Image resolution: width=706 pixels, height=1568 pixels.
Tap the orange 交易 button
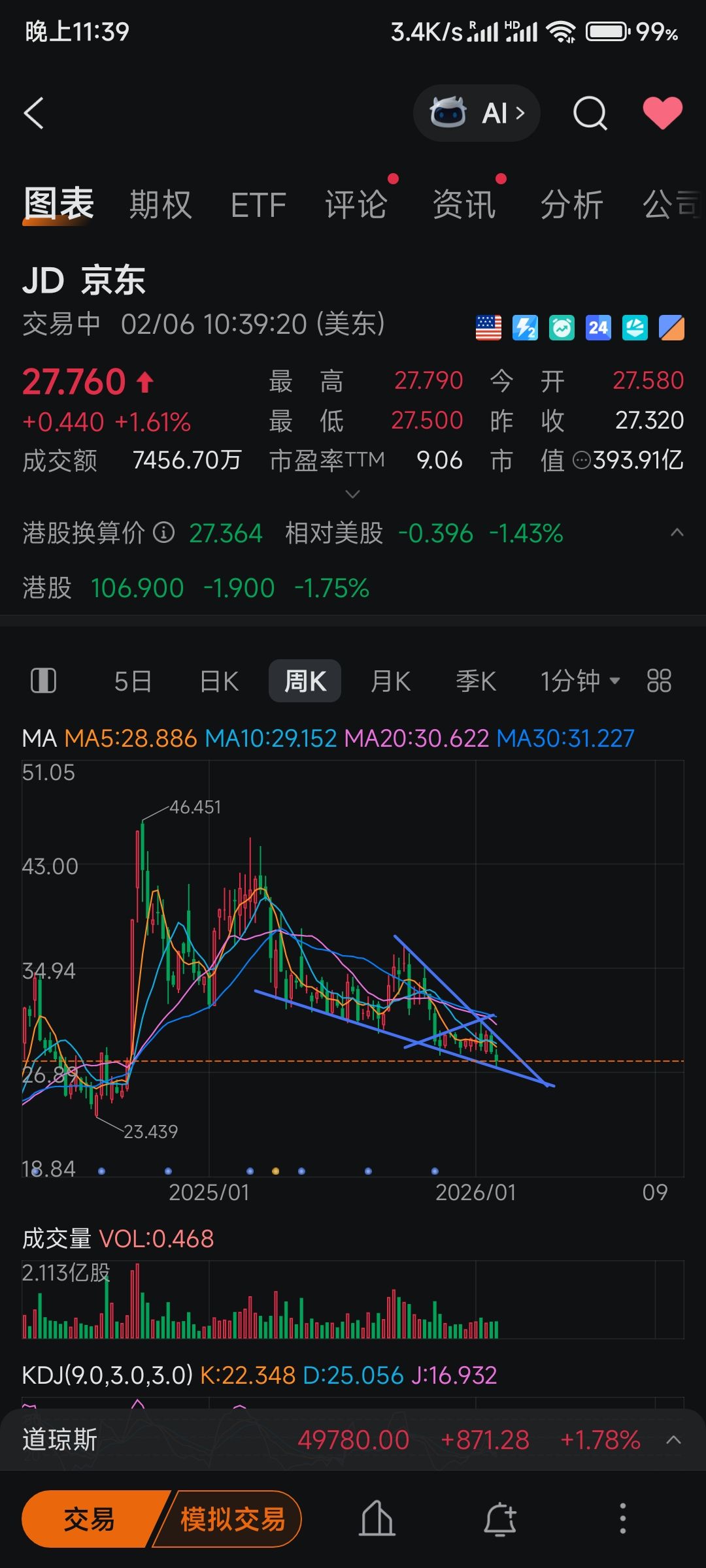coord(89,1520)
